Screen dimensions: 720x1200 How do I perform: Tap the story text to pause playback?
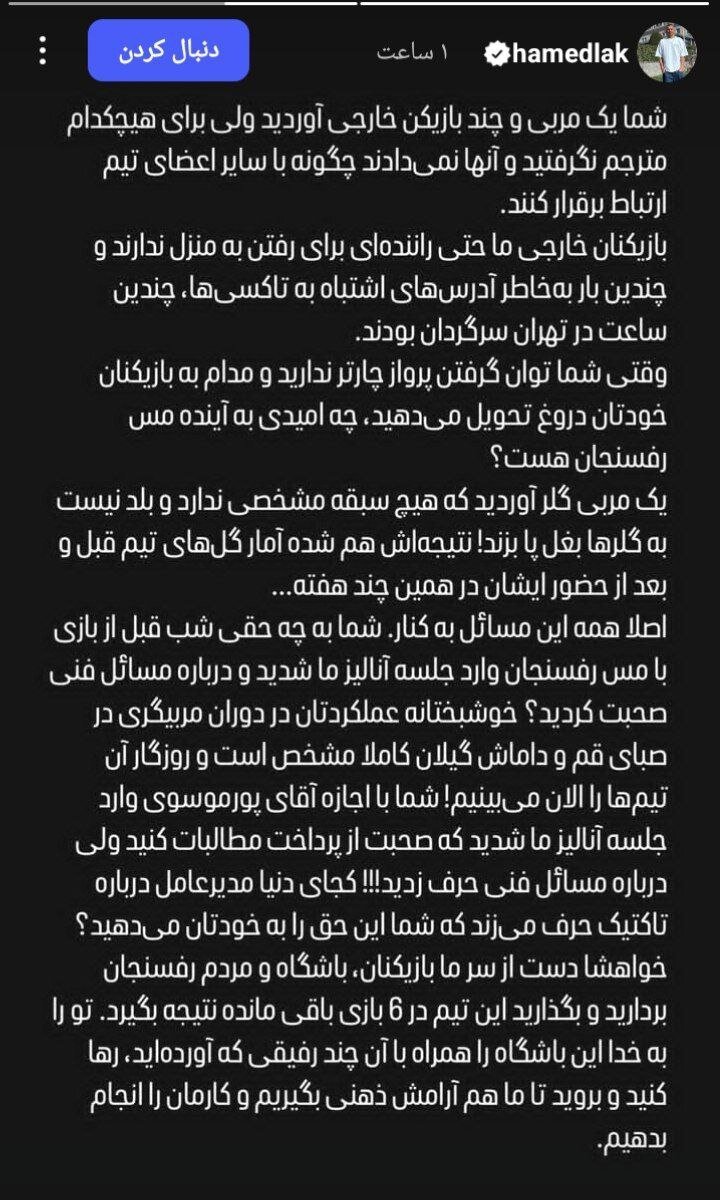360,620
